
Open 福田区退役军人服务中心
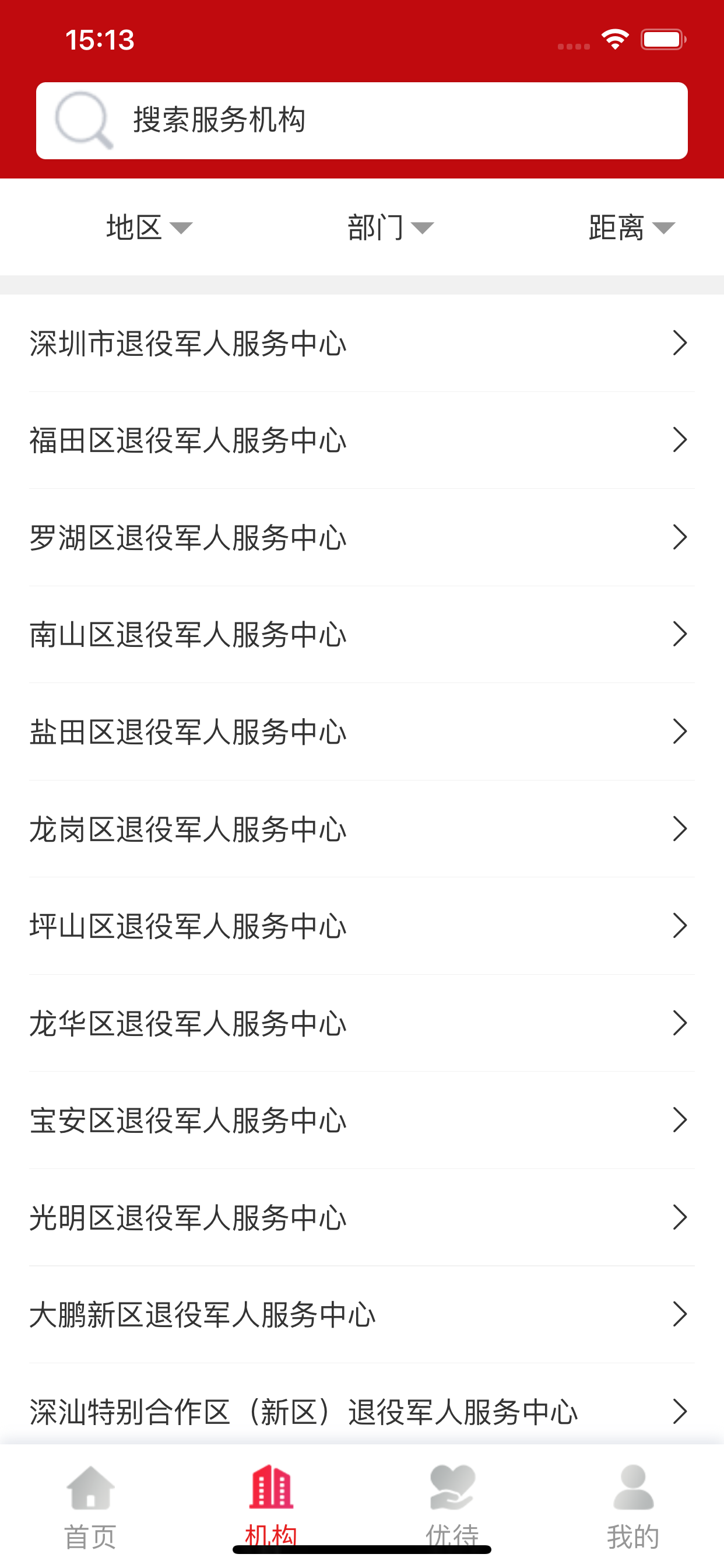[362, 440]
